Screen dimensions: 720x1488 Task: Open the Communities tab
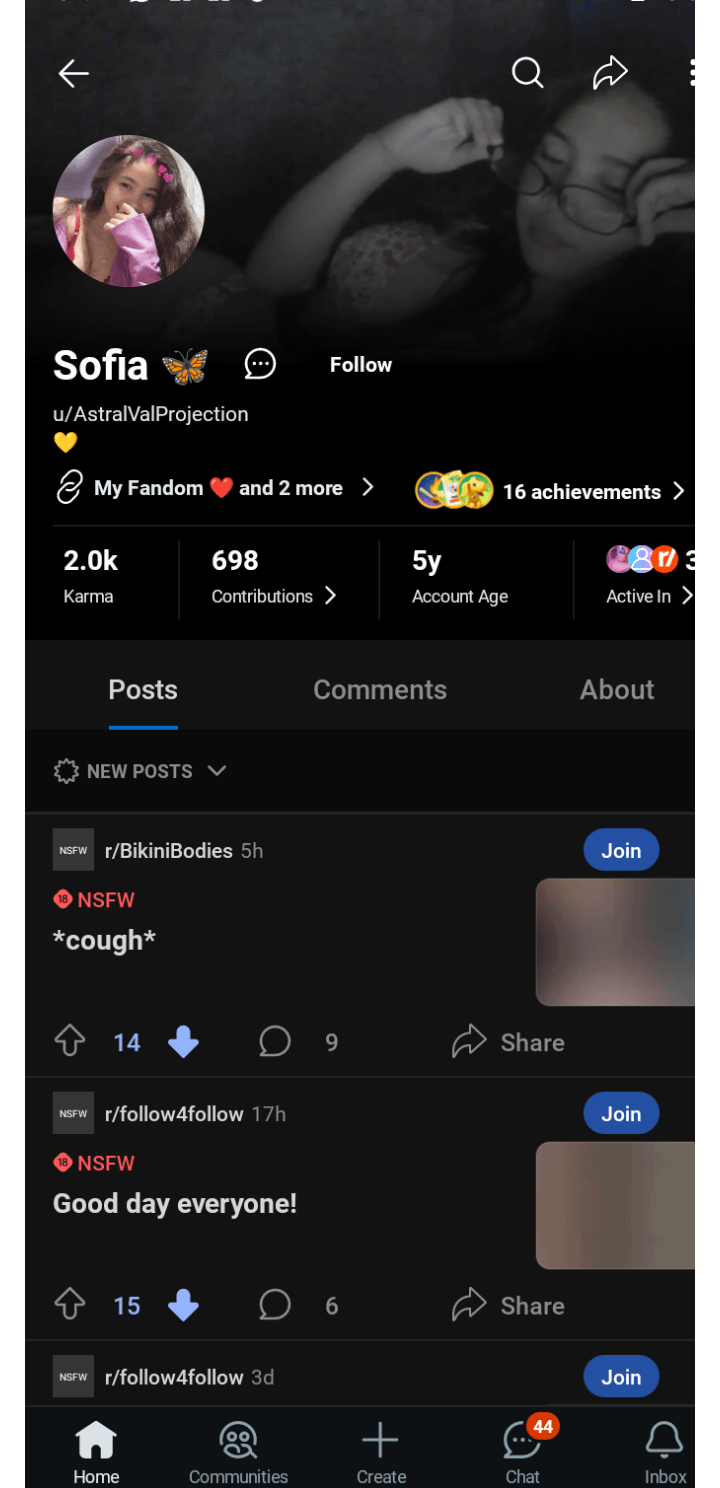click(238, 1453)
